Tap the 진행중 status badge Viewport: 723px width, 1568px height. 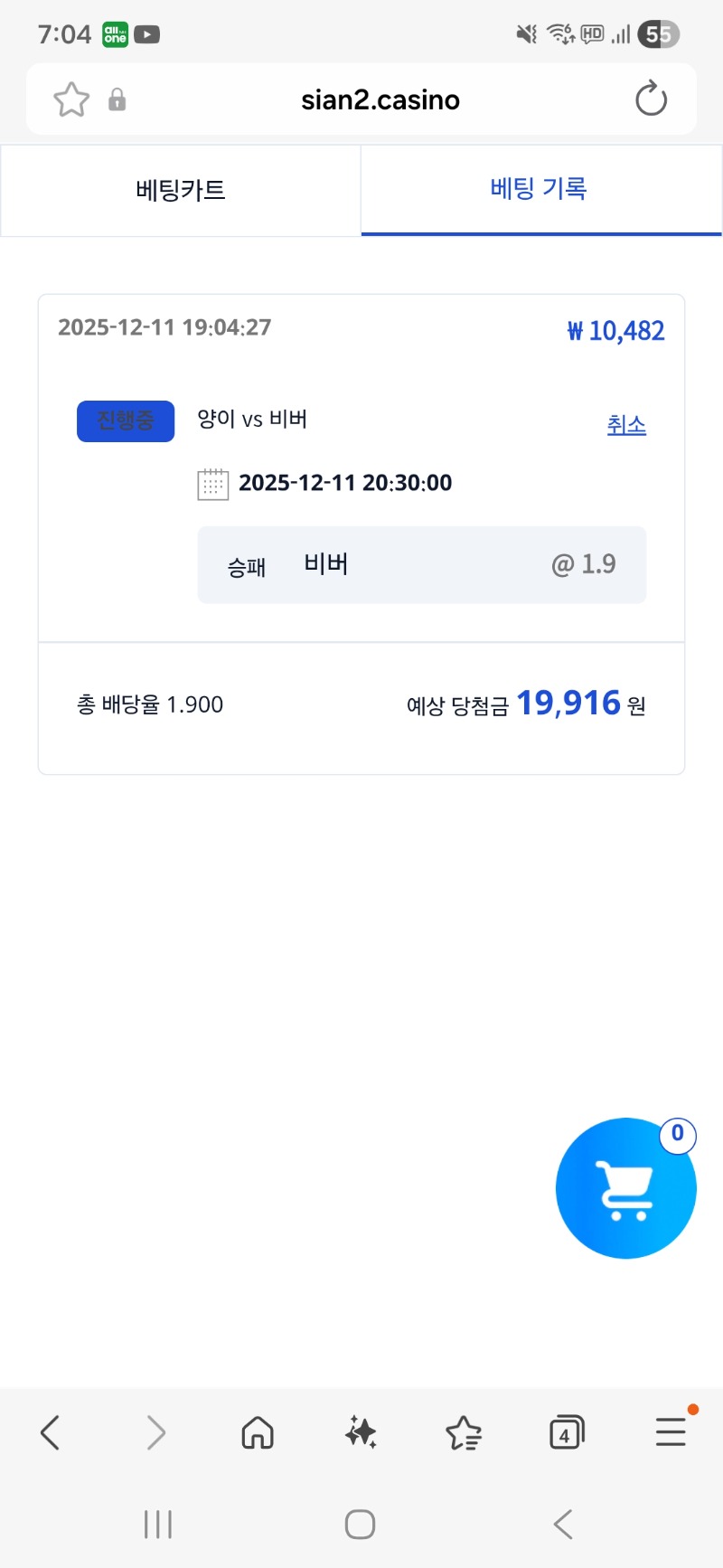pos(126,420)
